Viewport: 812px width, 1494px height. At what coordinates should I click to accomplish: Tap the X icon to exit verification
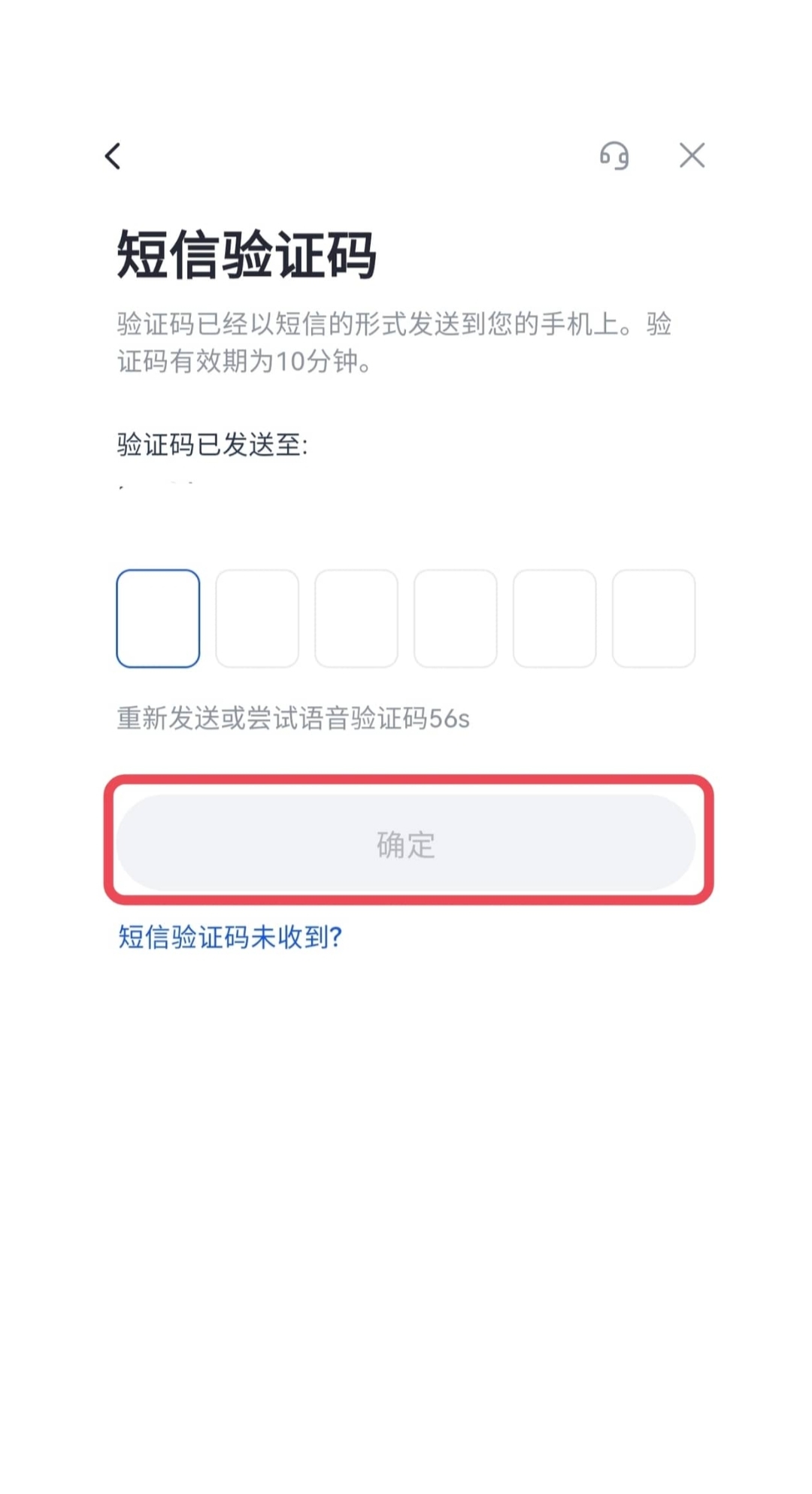[692, 156]
